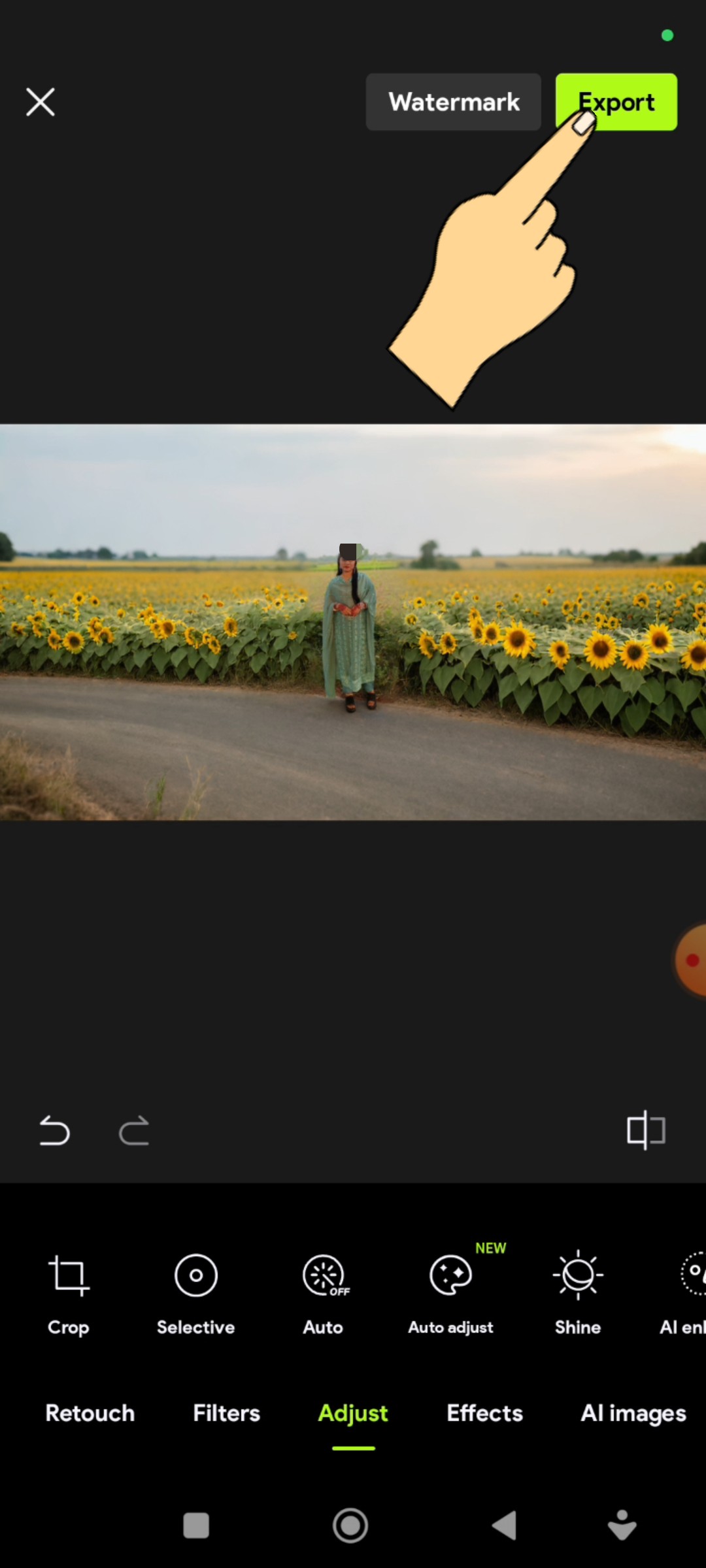The width and height of the screenshot is (706, 1568).
Task: Go back using system navigation
Action: (x=504, y=1526)
